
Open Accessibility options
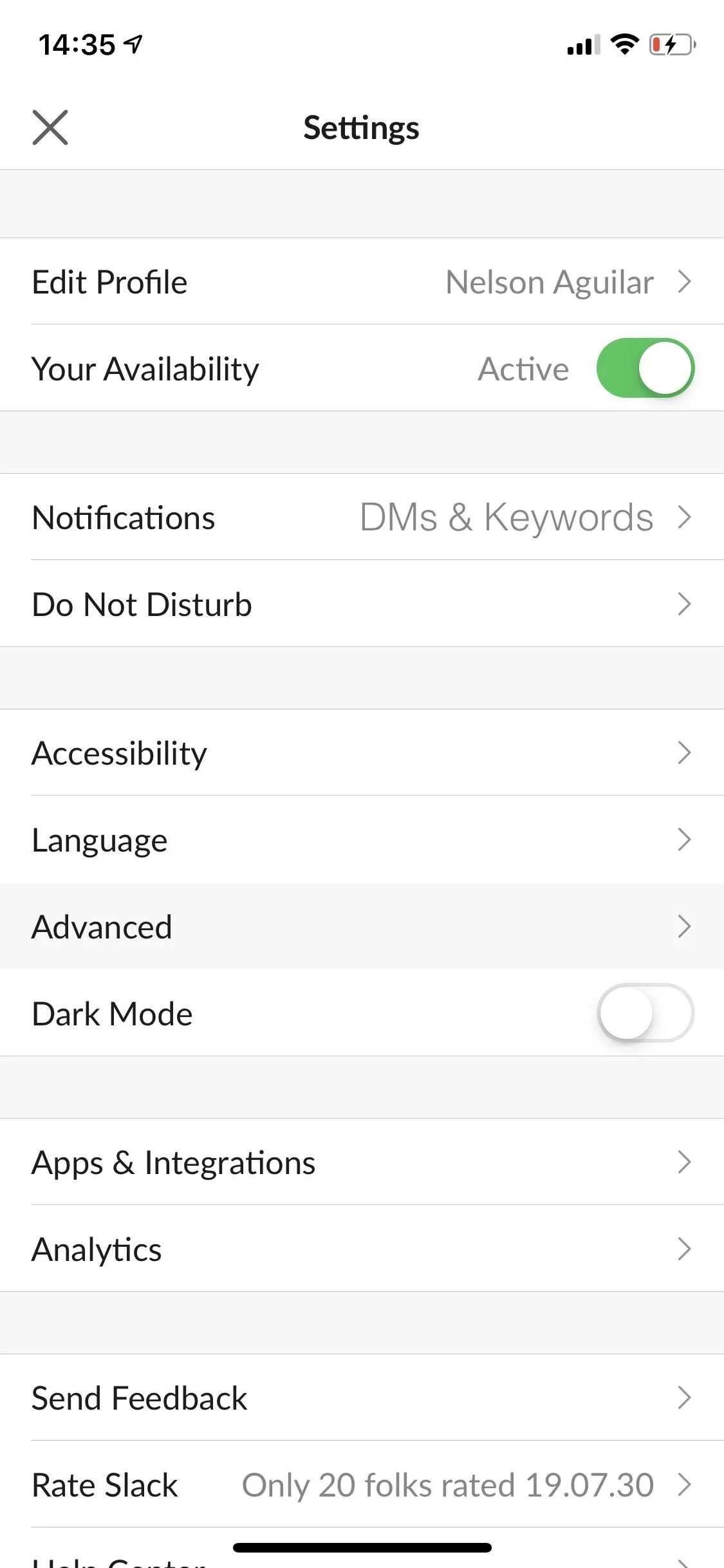[x=362, y=752]
